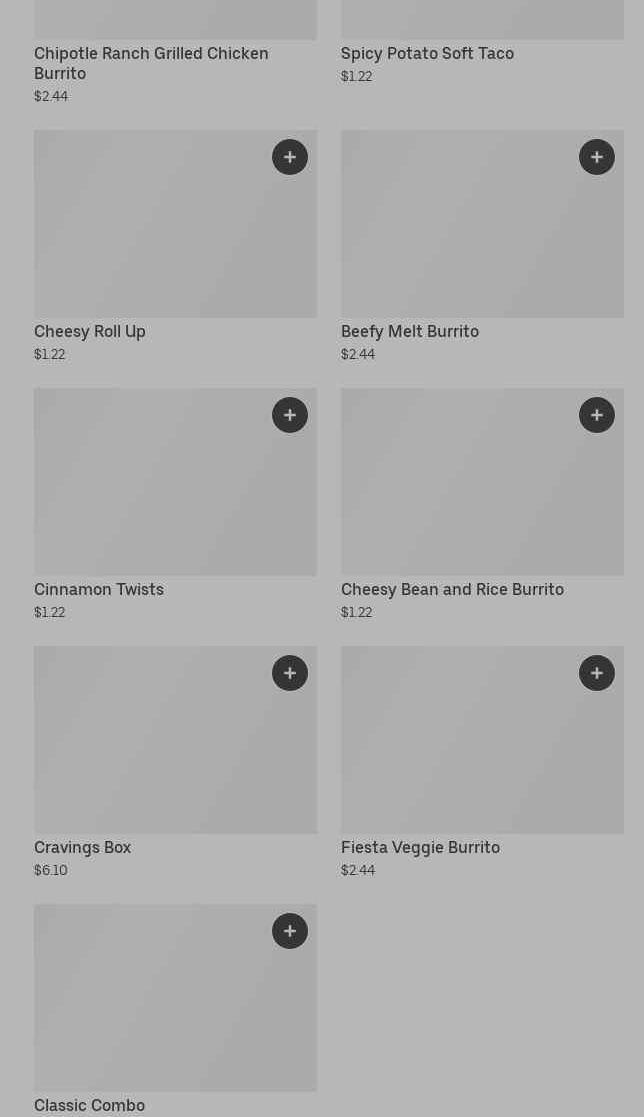Open the Cinnamon Twists item

click(x=175, y=504)
